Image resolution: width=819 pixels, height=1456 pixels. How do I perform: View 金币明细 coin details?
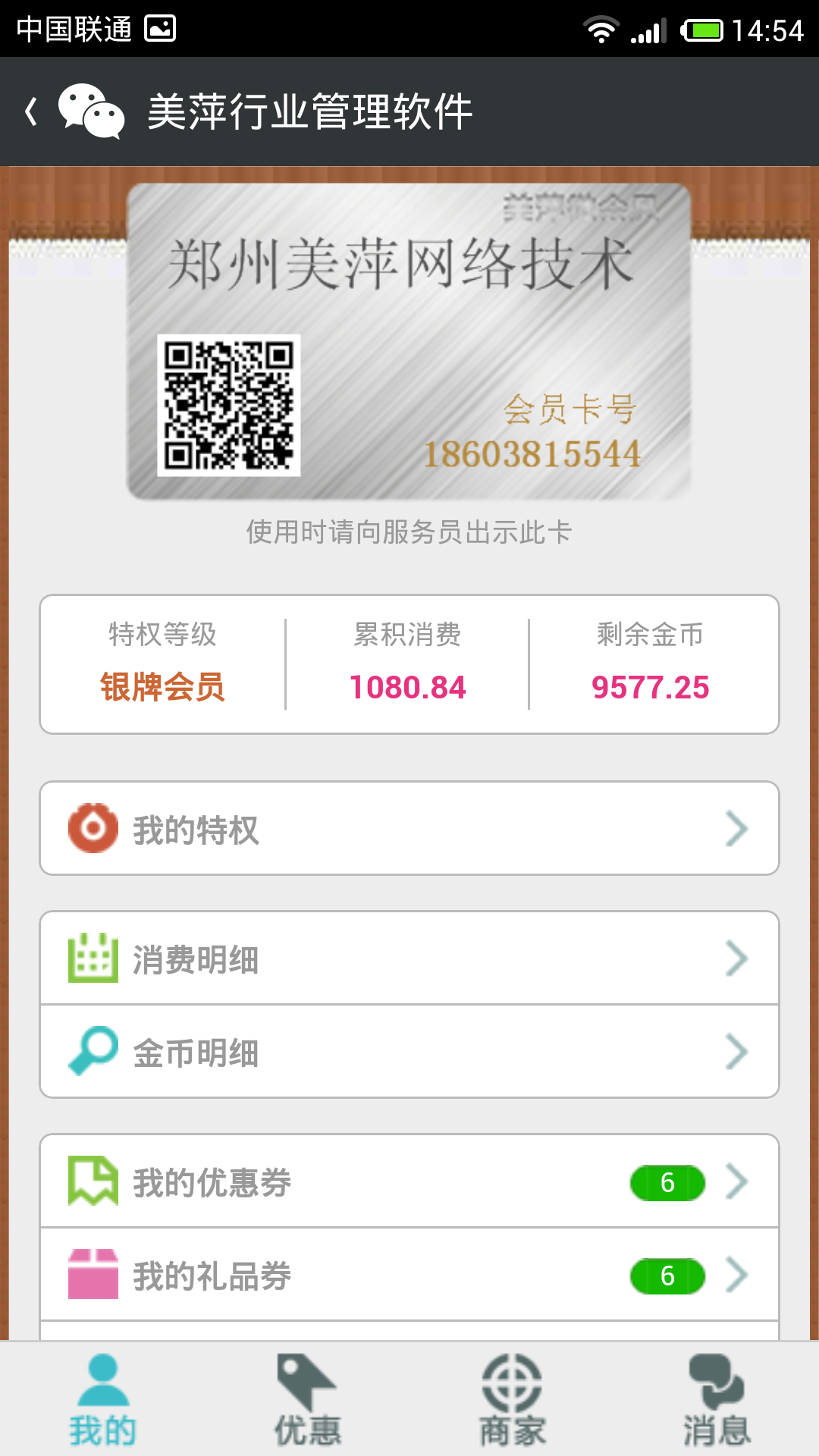tap(409, 1052)
